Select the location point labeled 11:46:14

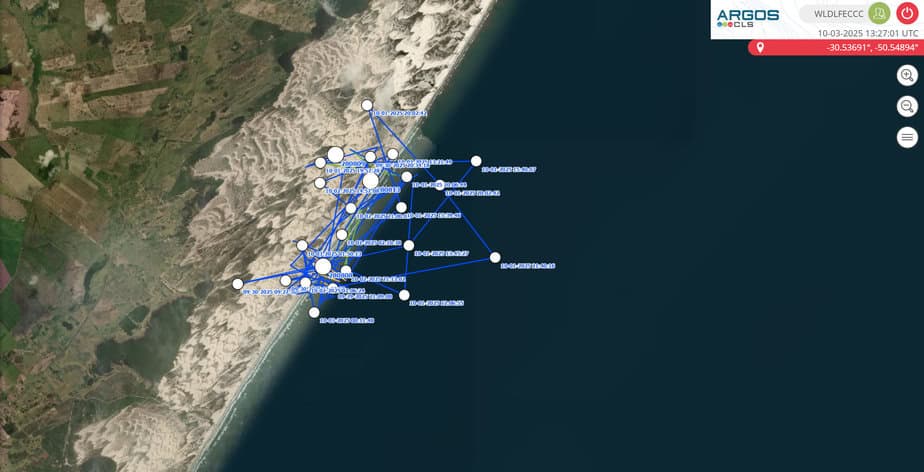click(x=495, y=257)
